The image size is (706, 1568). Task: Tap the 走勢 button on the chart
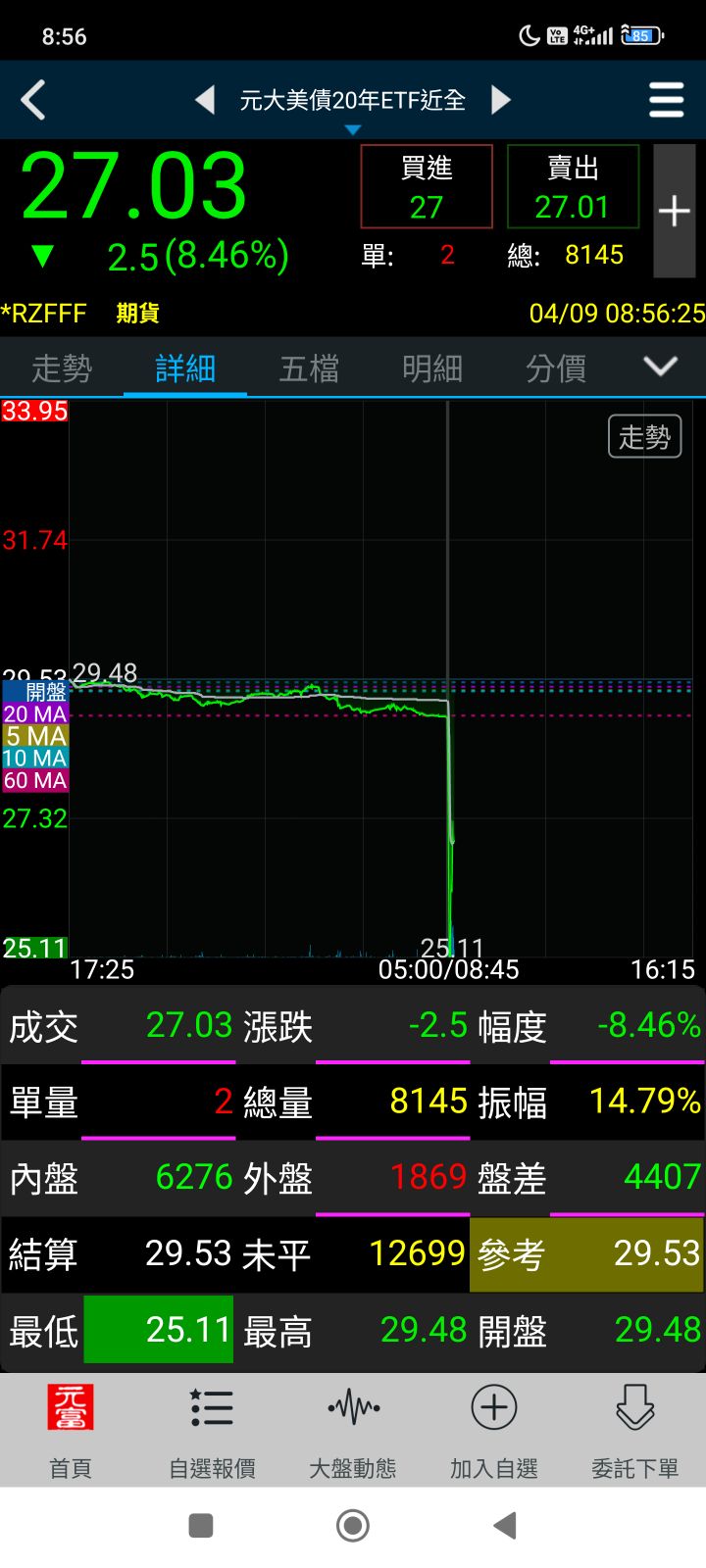pyautogui.click(x=644, y=436)
